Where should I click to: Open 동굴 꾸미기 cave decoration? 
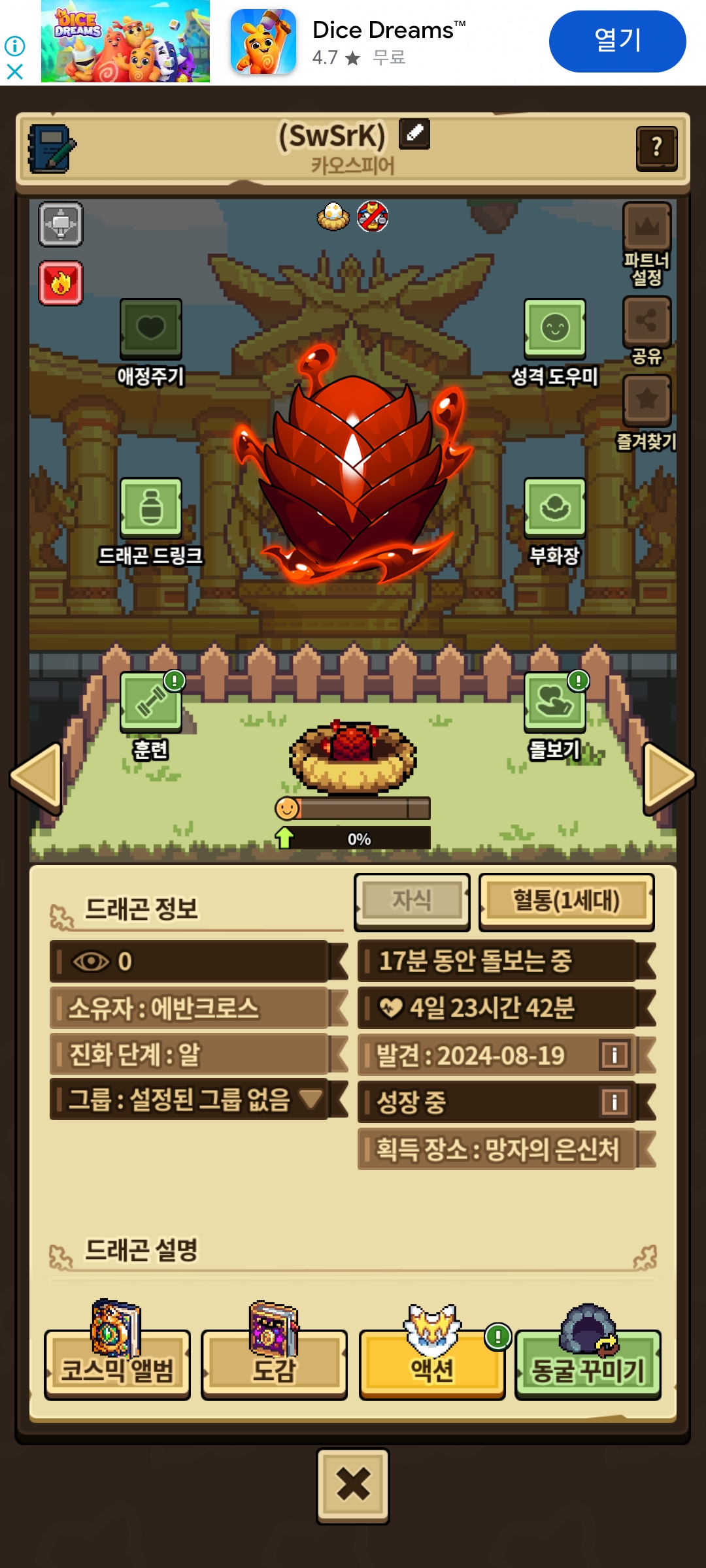coord(588,1365)
